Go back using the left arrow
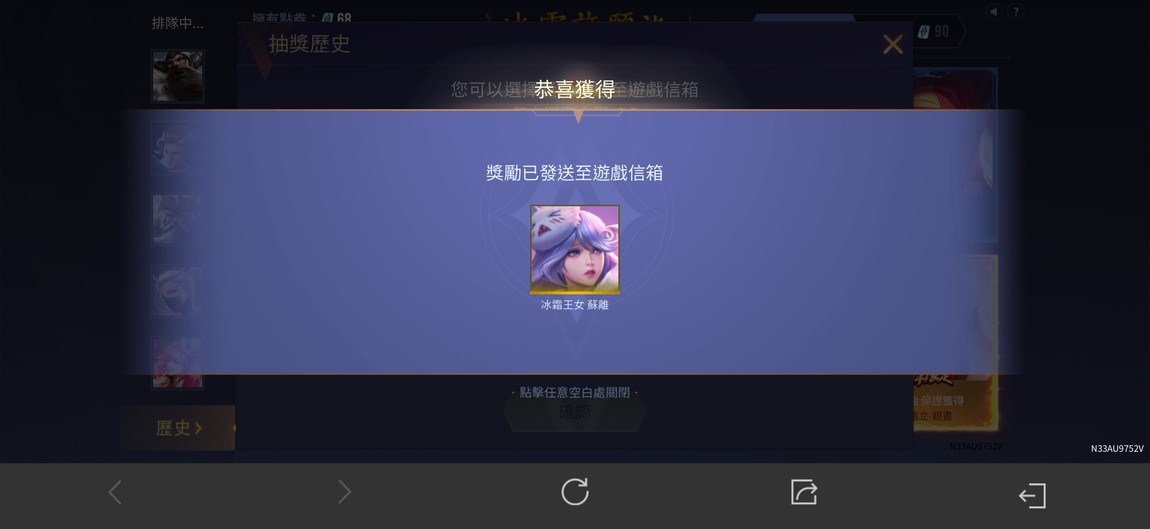This screenshot has height=529, width=1150. click(115, 492)
